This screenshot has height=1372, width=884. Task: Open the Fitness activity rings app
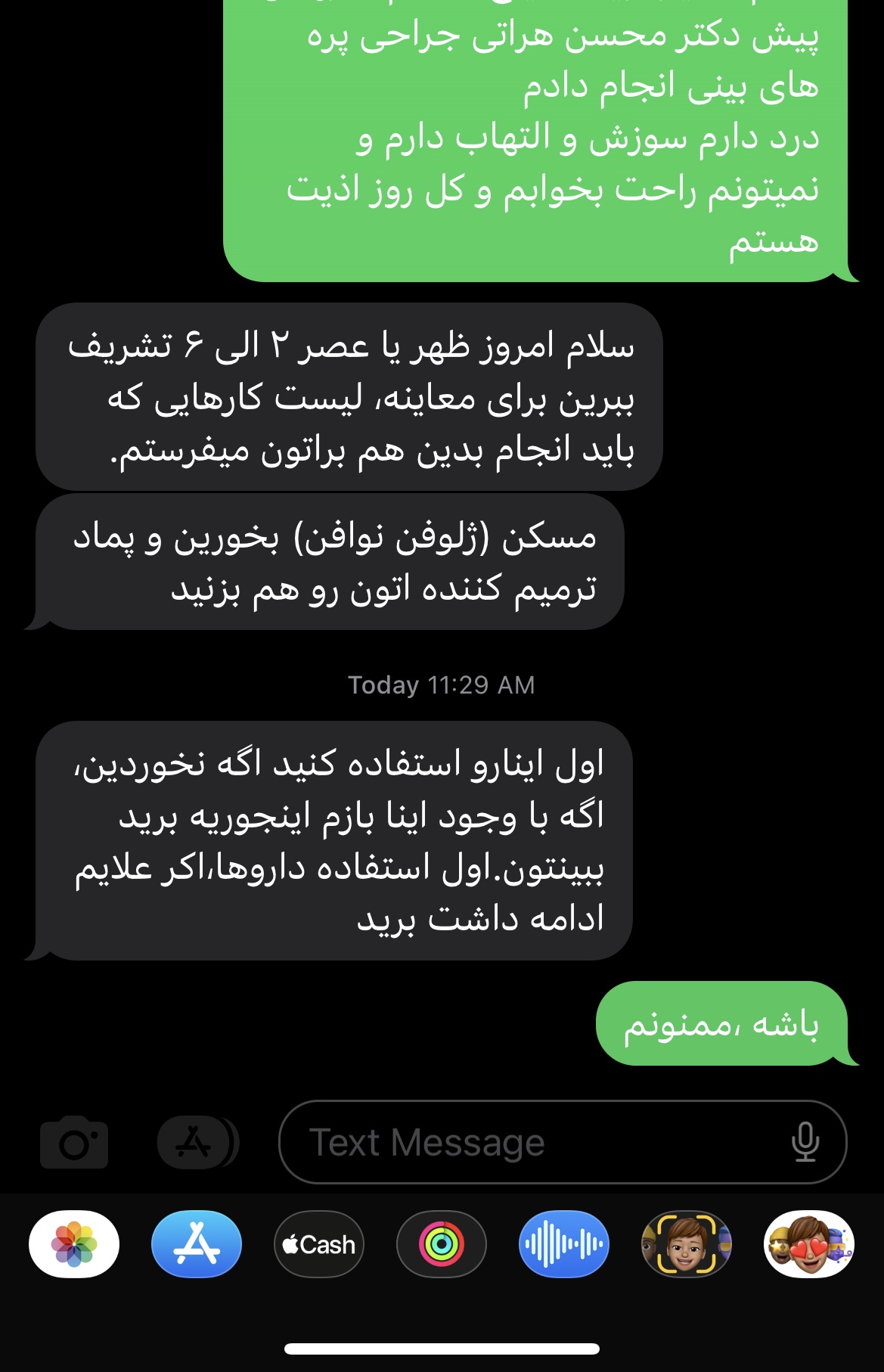(x=442, y=1244)
